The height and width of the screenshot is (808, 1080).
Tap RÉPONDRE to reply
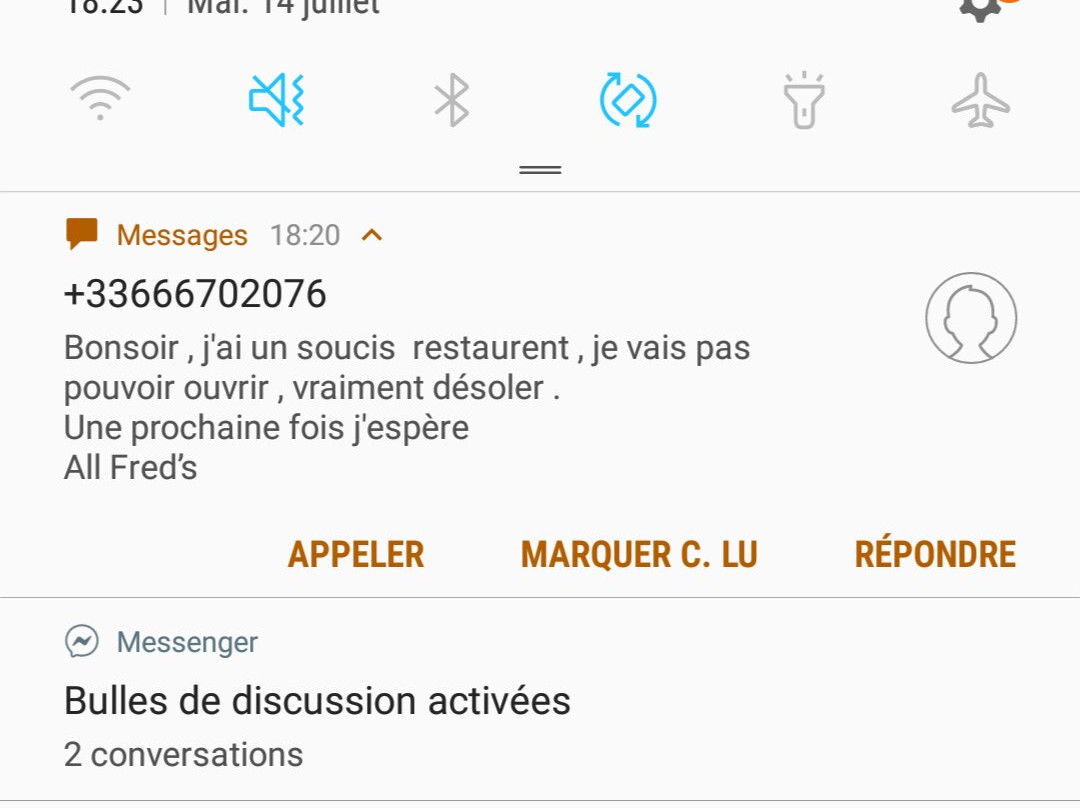pyautogui.click(x=935, y=554)
